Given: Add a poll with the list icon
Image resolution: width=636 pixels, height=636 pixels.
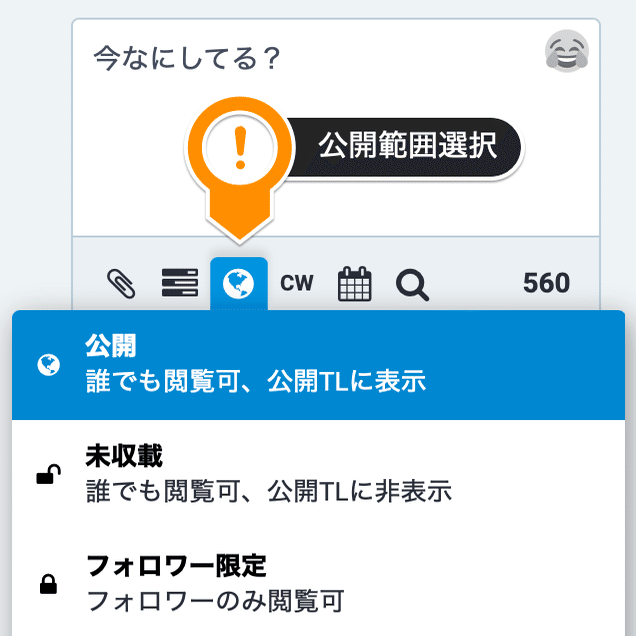Looking at the screenshot, I should (180, 283).
